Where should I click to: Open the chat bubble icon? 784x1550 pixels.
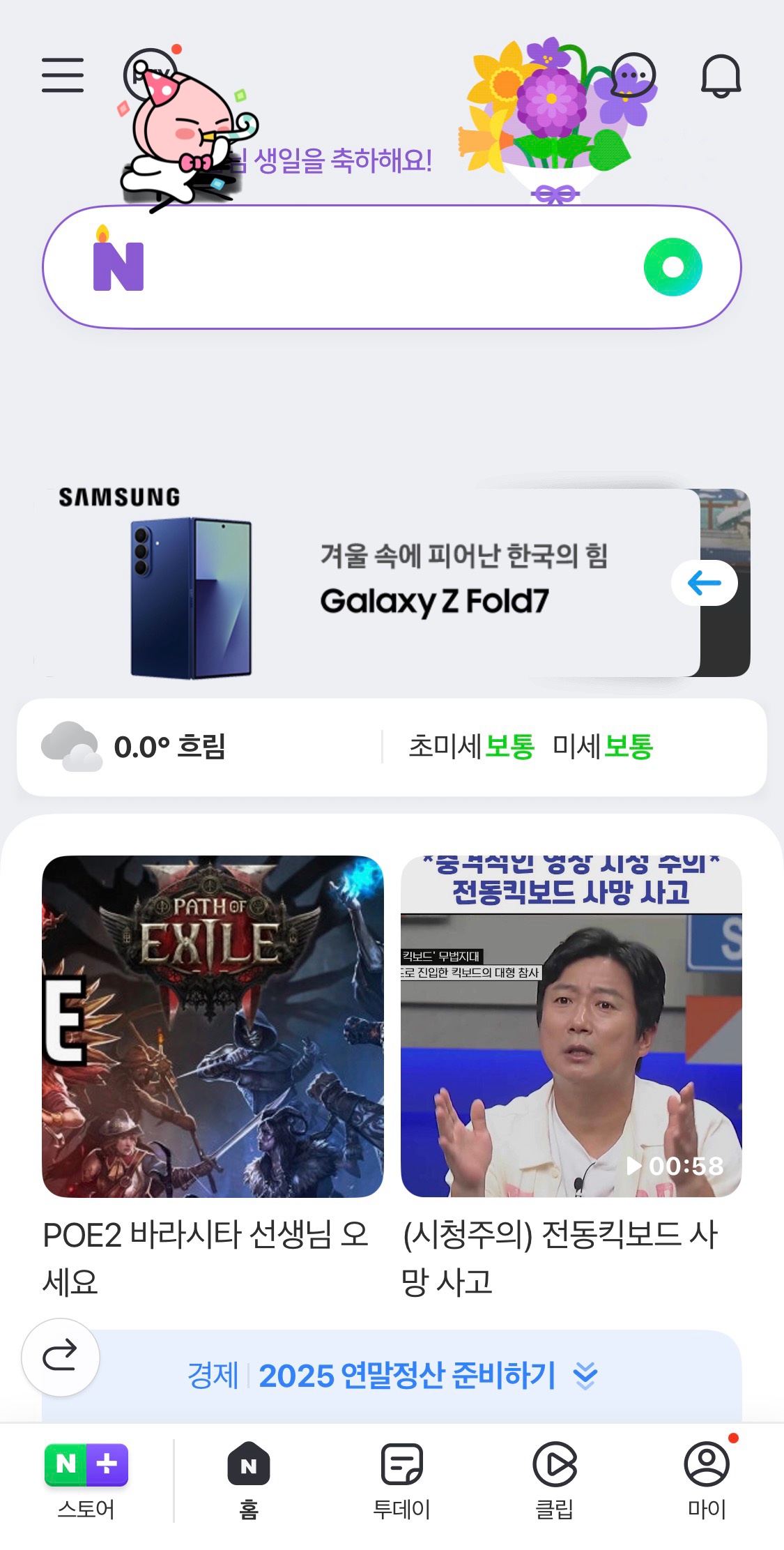tap(633, 75)
